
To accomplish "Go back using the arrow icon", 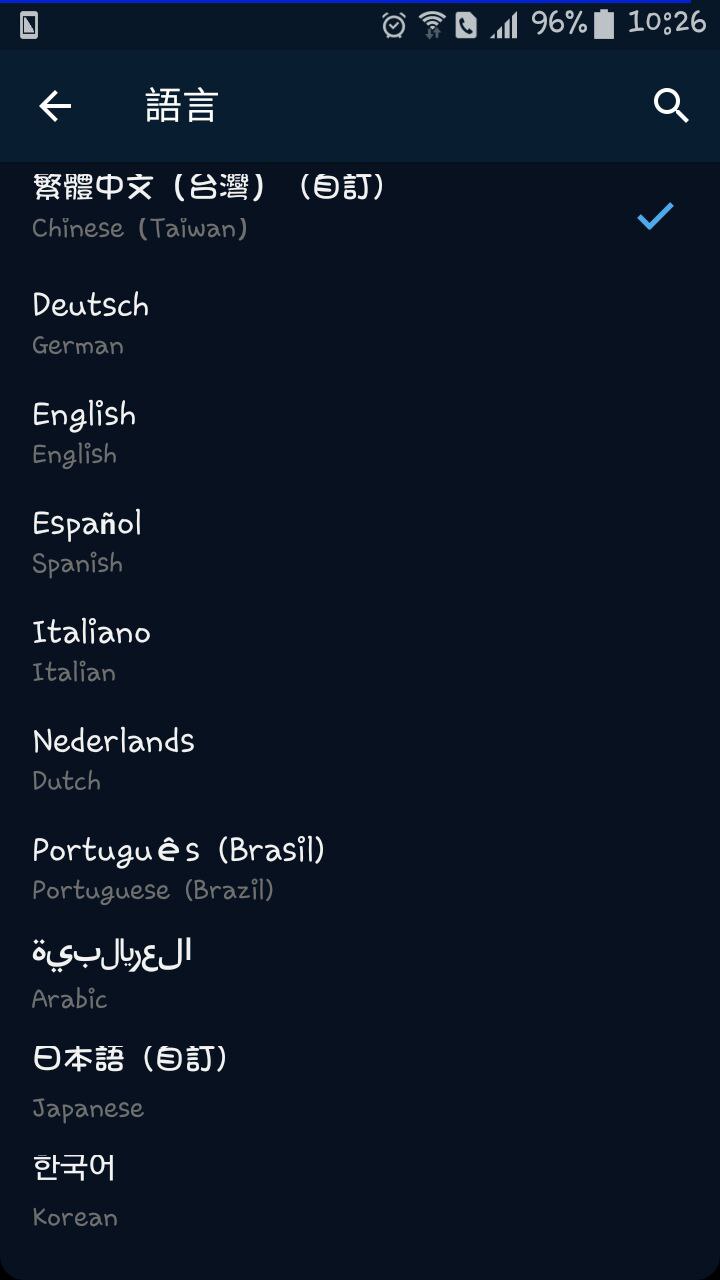I will [x=55, y=106].
